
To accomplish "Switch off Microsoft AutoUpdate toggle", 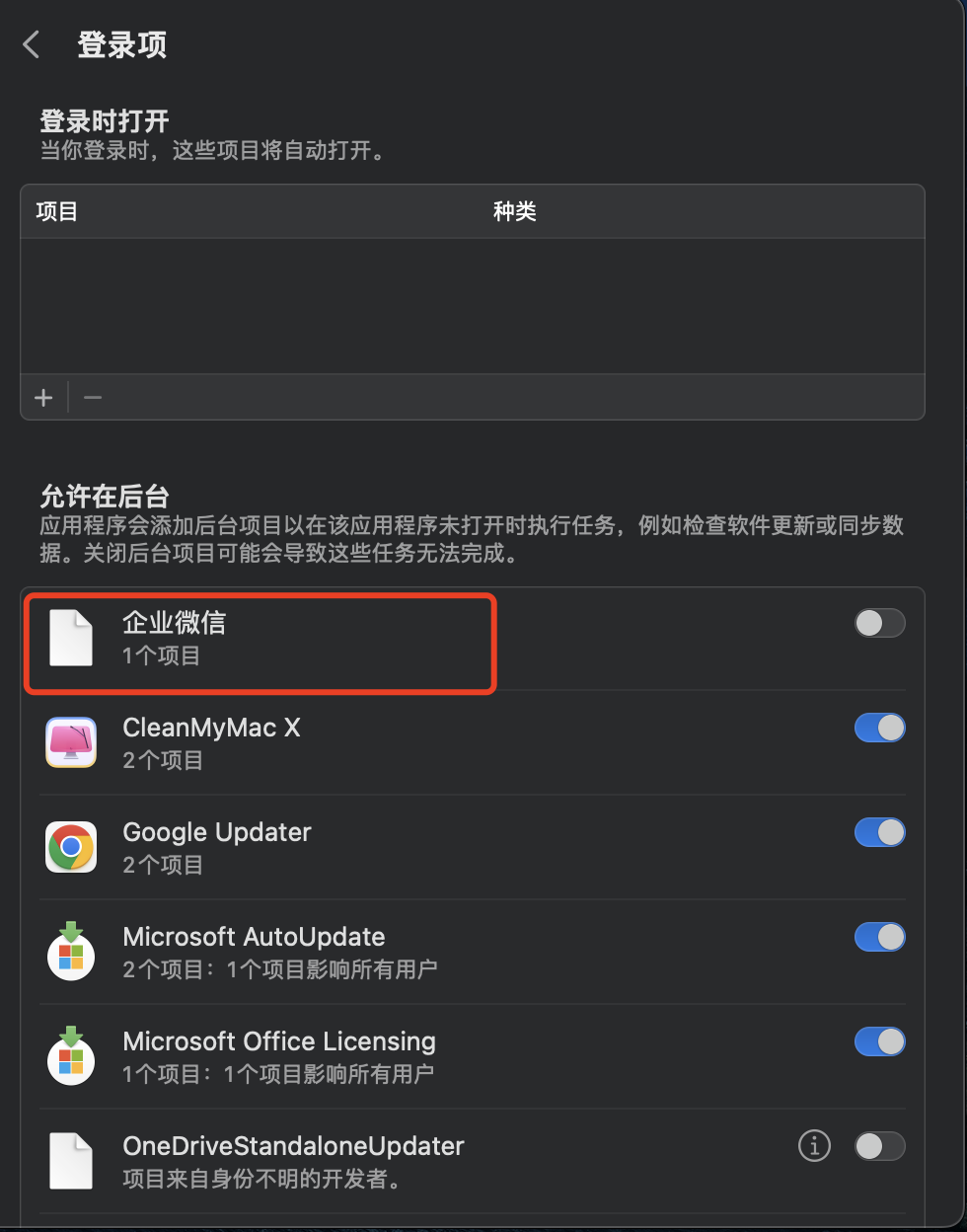I will [879, 937].
